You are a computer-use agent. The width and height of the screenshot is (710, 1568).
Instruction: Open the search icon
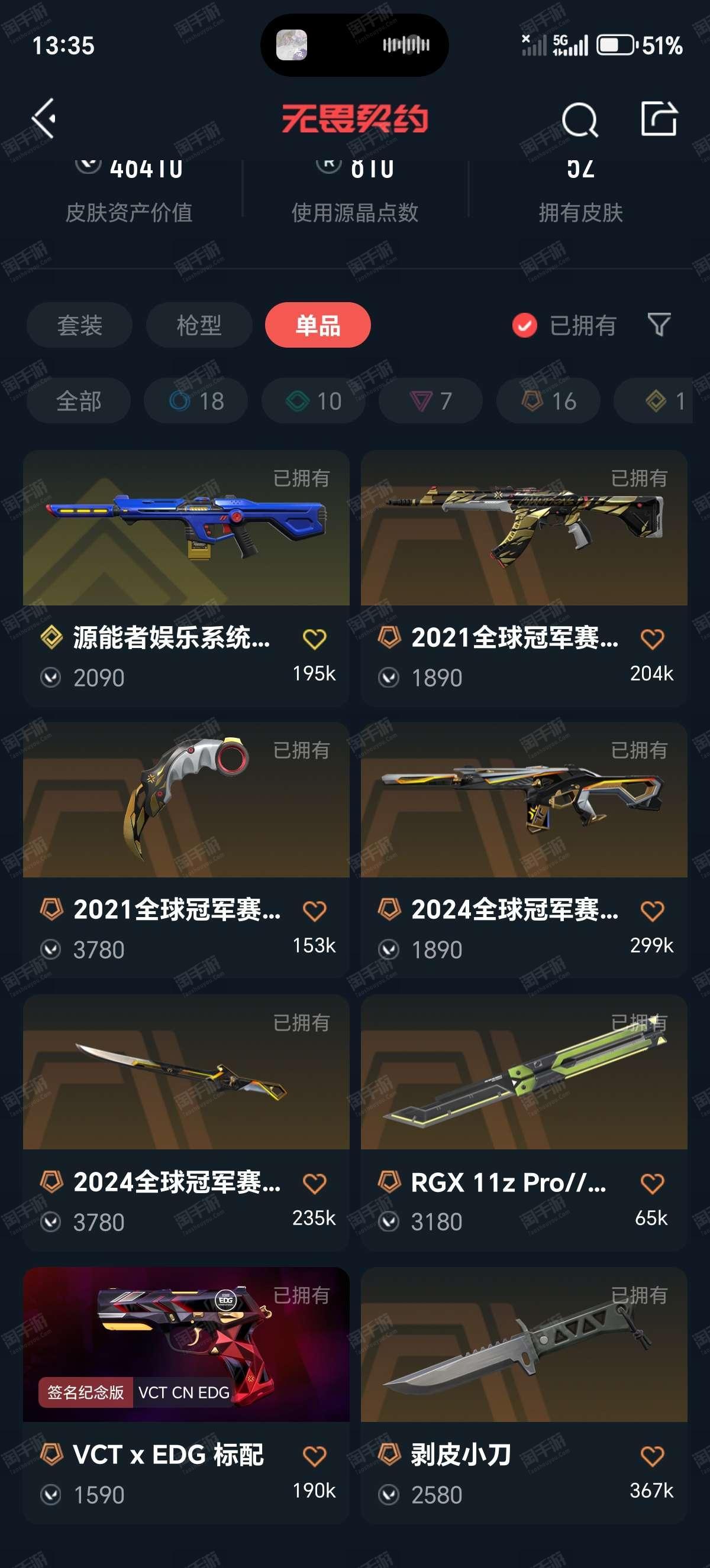tap(579, 119)
